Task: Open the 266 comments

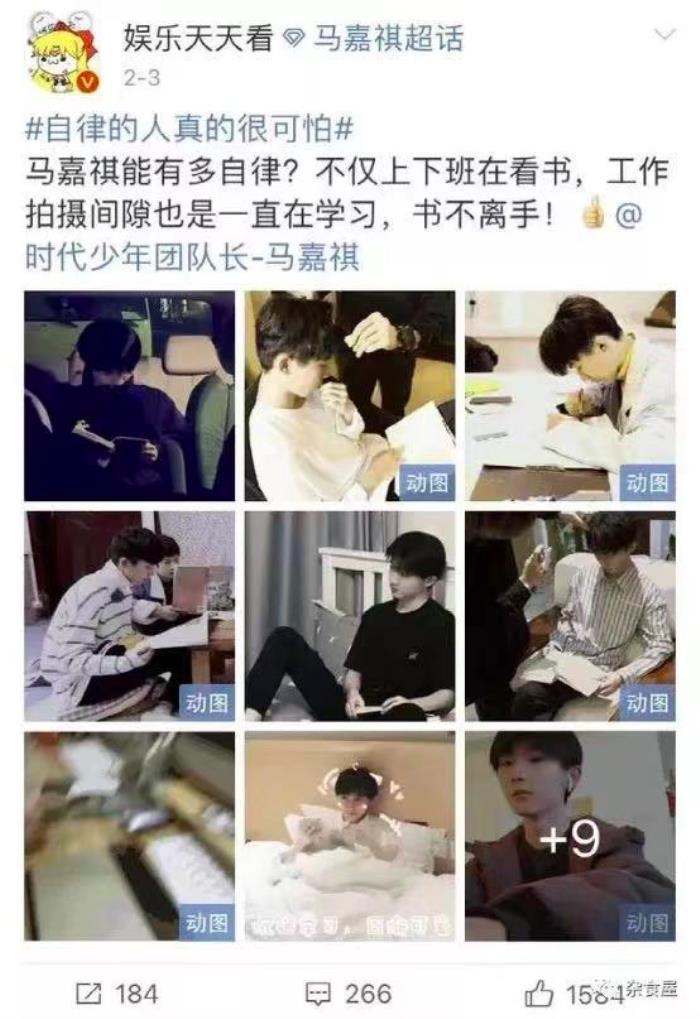Action: (x=348, y=993)
